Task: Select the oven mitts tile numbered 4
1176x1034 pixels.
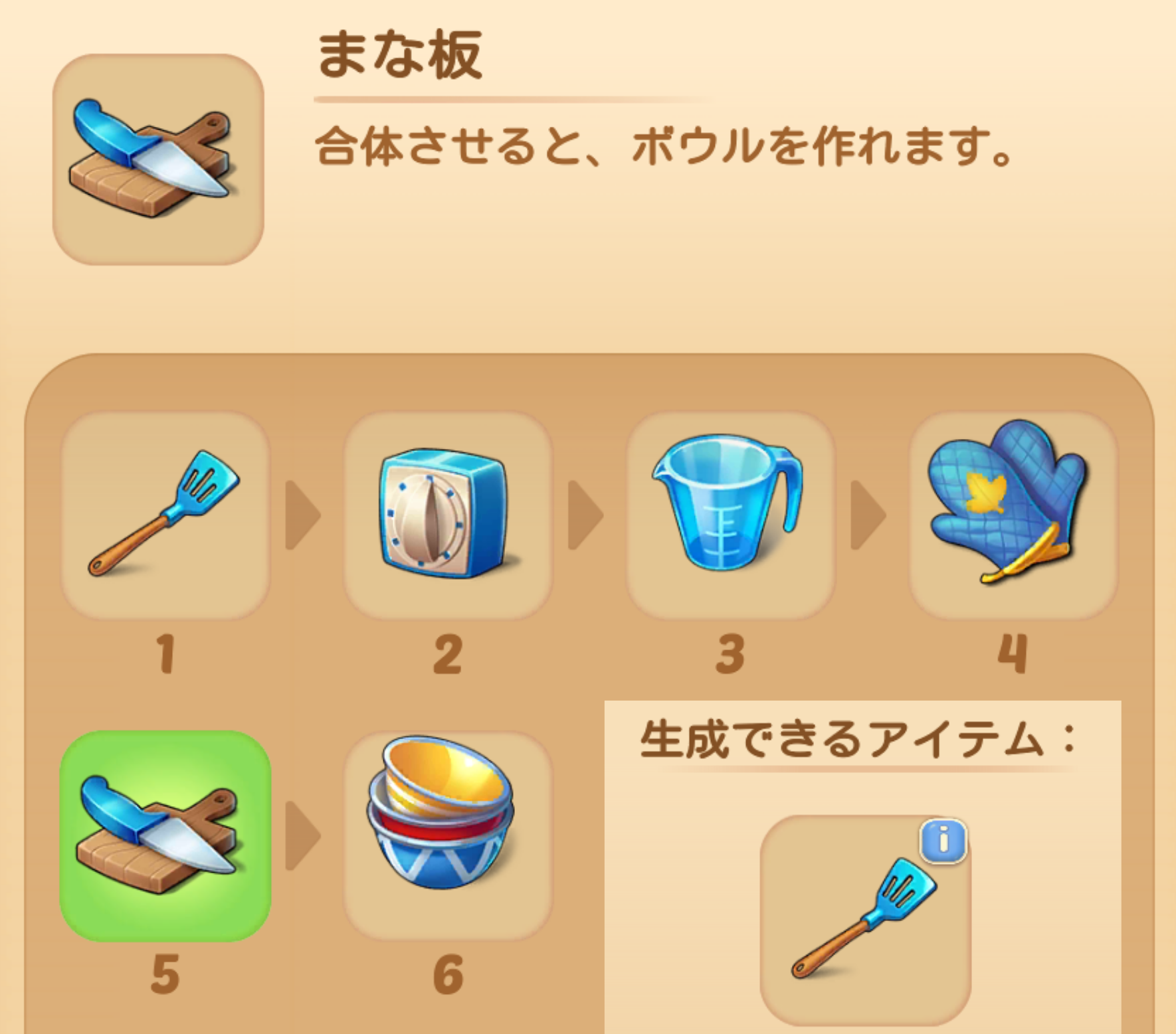Action: tap(1012, 515)
